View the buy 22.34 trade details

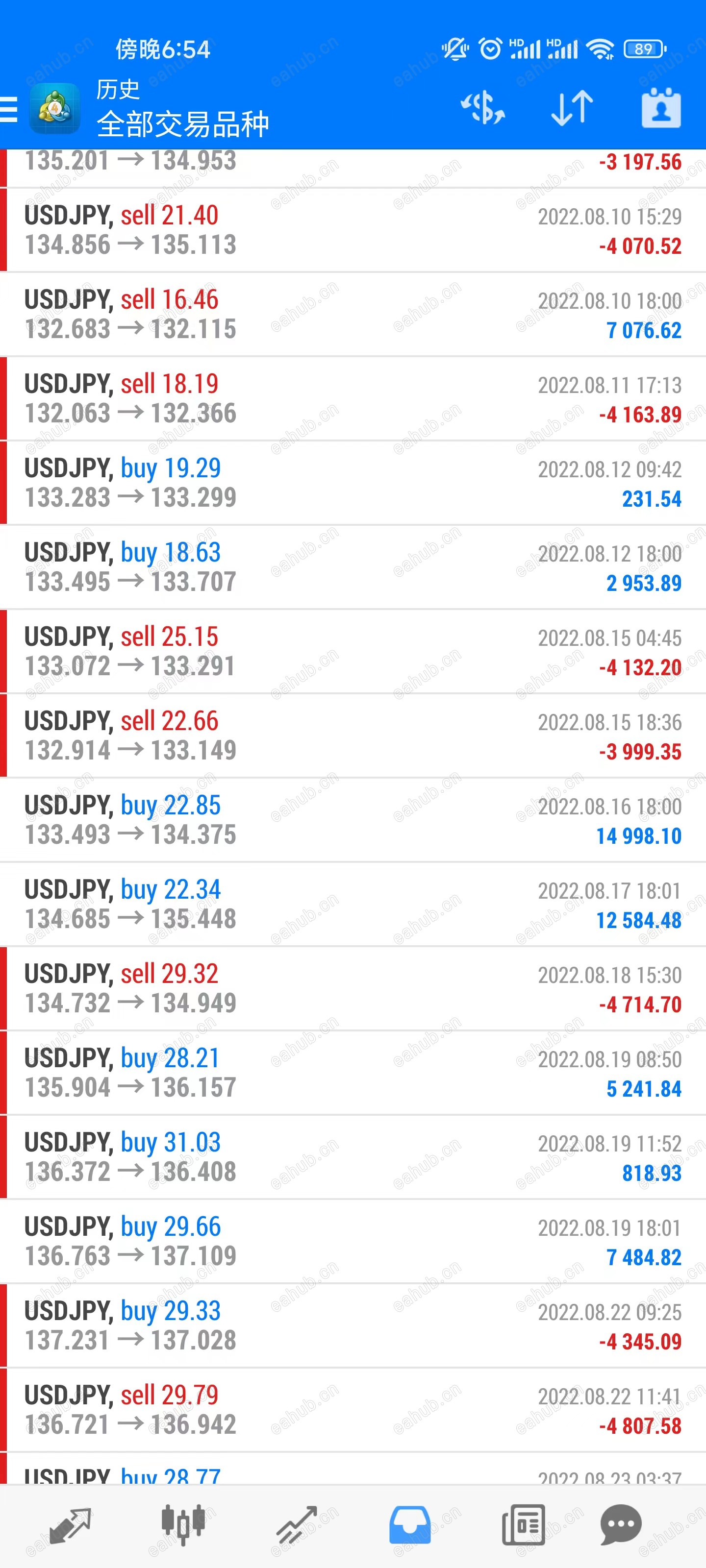(x=353, y=905)
